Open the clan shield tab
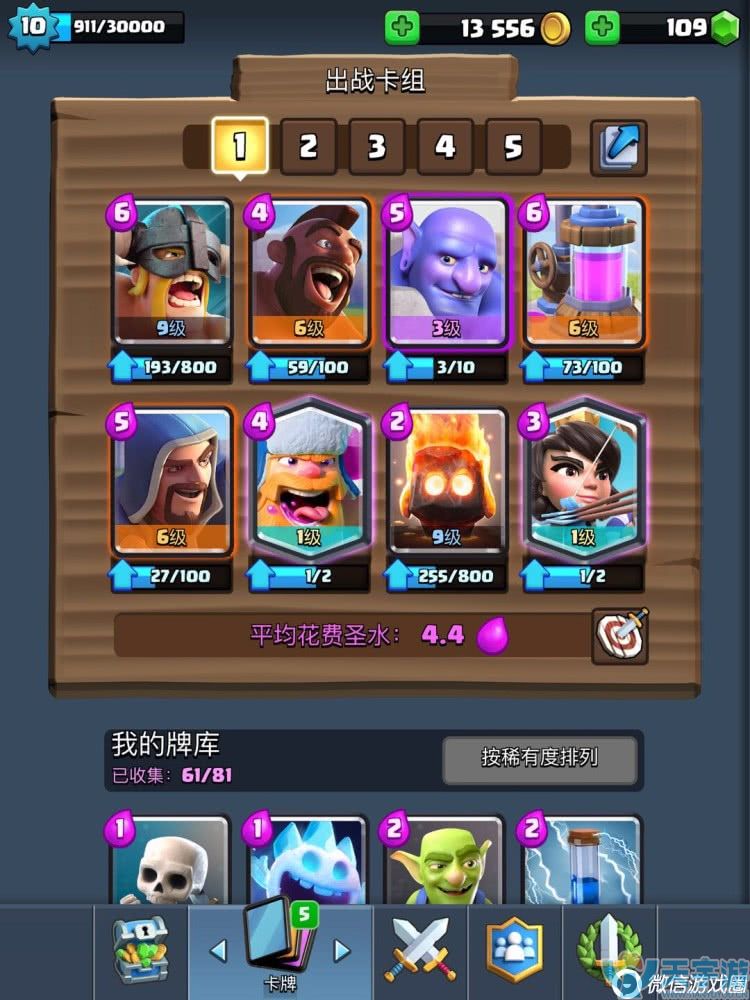The image size is (750, 1000). coord(513,948)
